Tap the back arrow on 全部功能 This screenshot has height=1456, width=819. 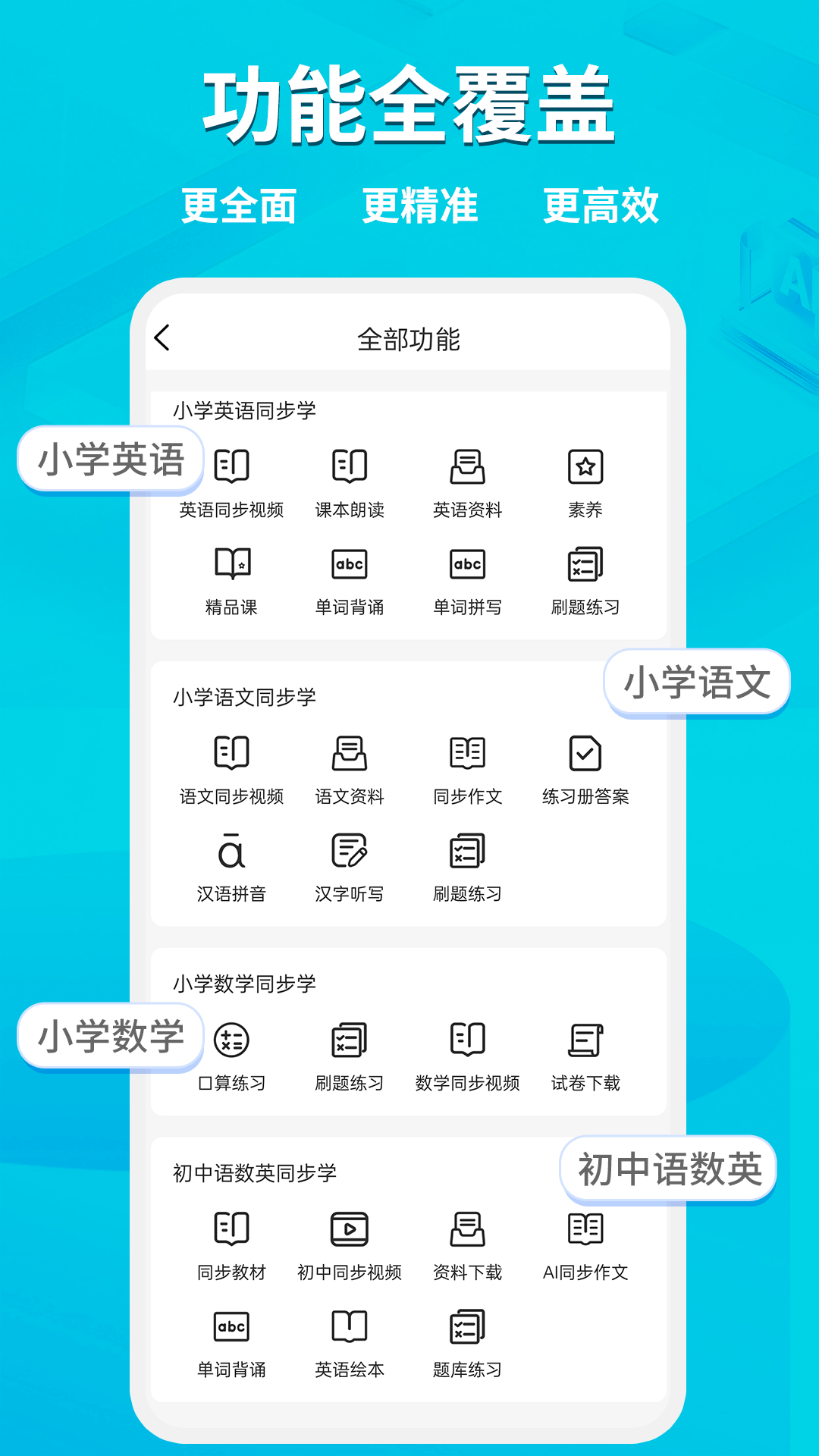pos(163,337)
